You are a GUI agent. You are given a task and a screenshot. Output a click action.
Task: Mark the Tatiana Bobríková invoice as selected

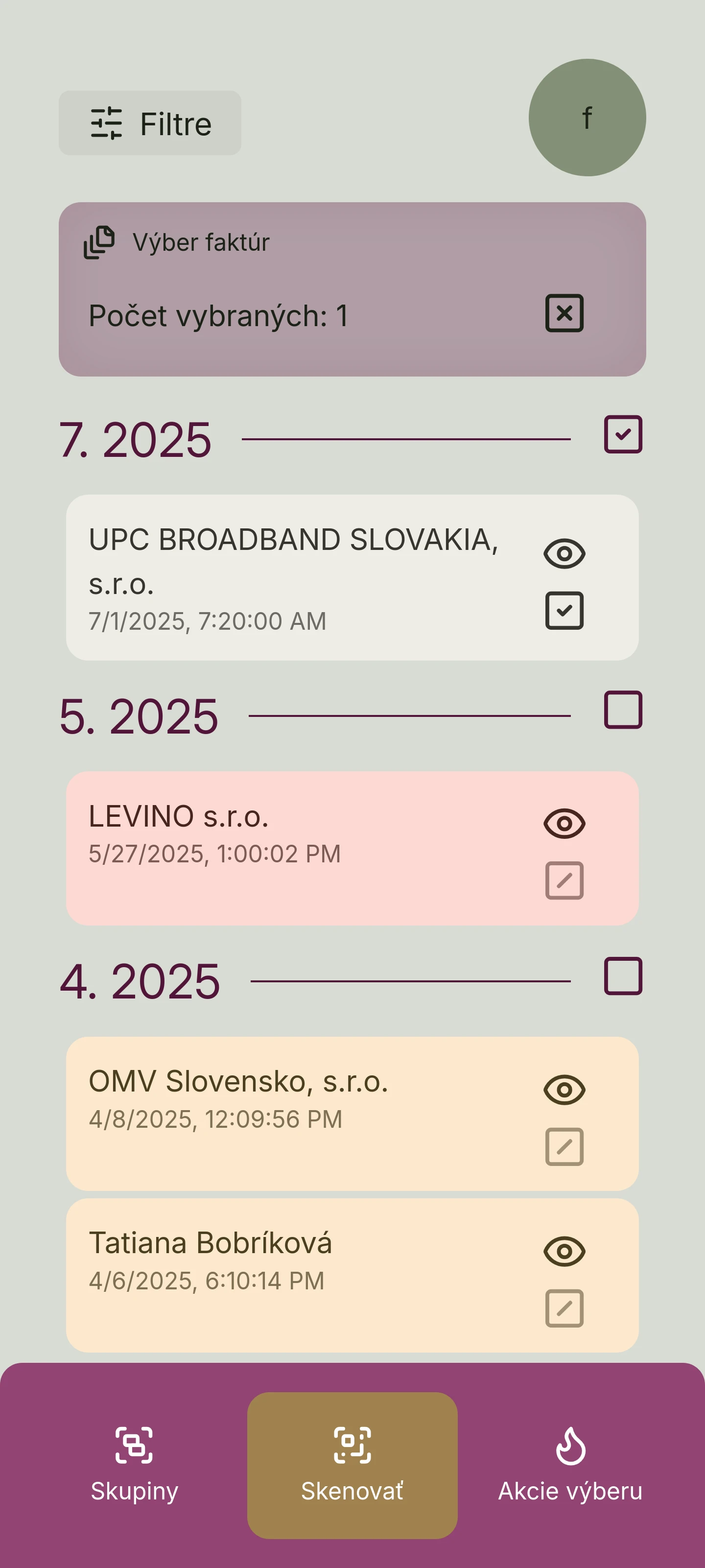pyautogui.click(x=564, y=1308)
